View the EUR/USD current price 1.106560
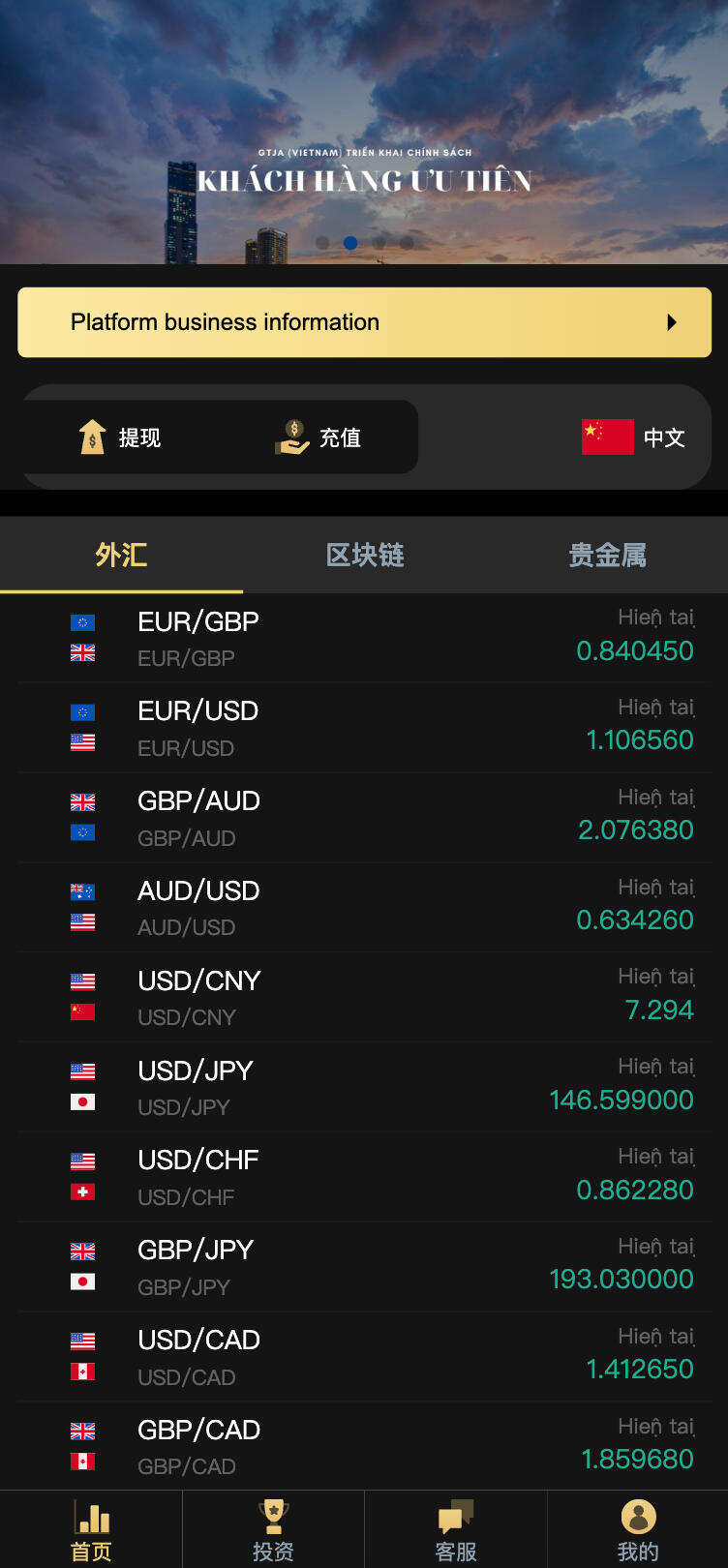Image resolution: width=728 pixels, height=1568 pixels. click(639, 739)
